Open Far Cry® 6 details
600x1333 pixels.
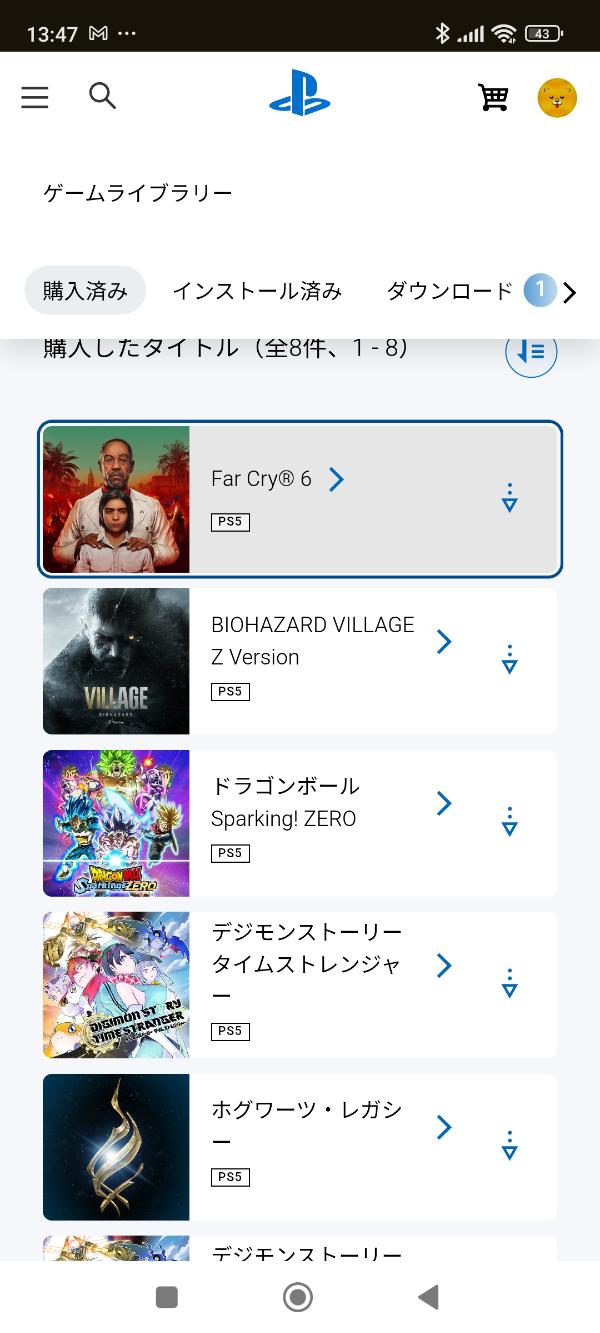277,480
